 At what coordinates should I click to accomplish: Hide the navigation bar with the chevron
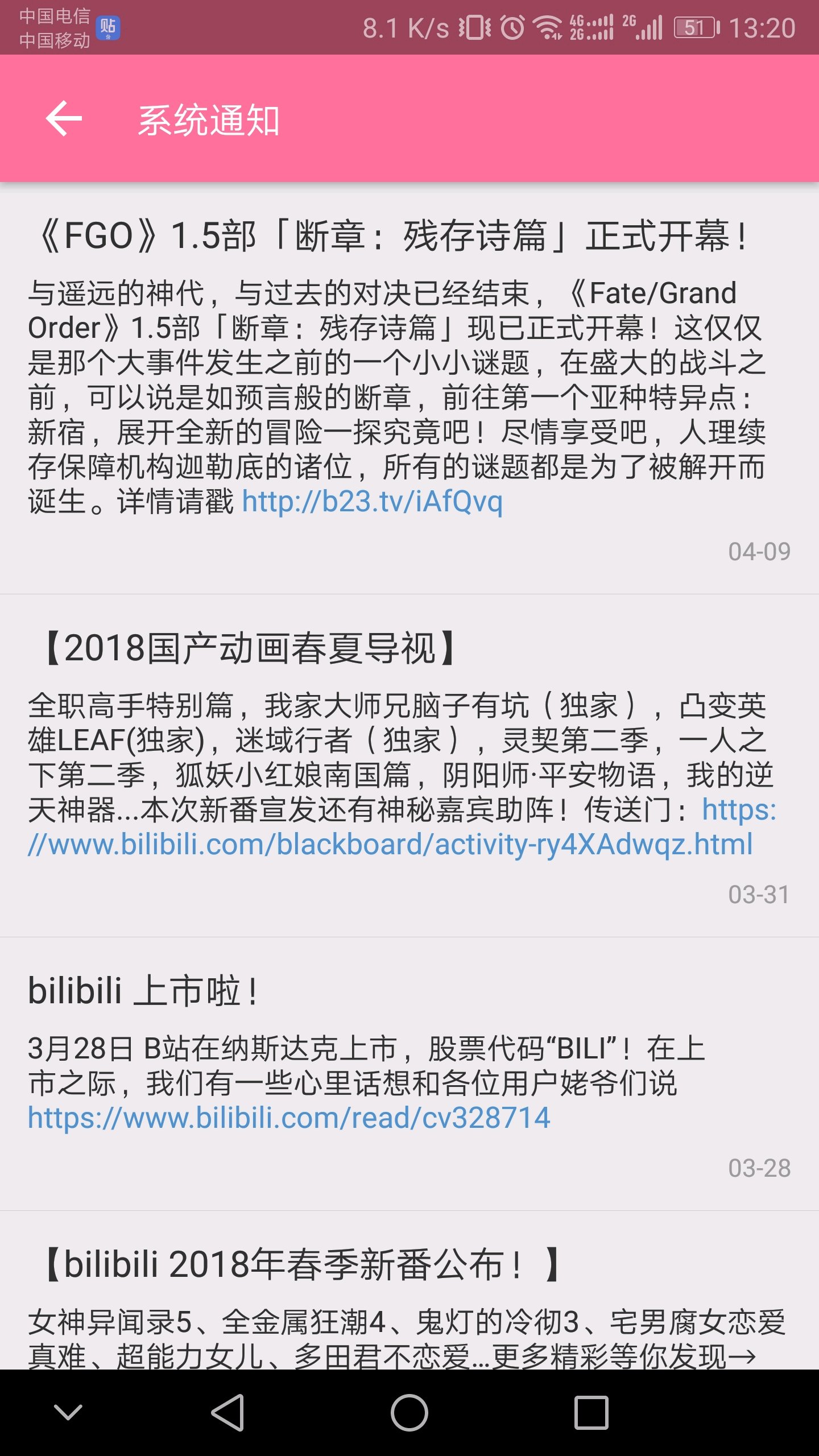point(68,1412)
